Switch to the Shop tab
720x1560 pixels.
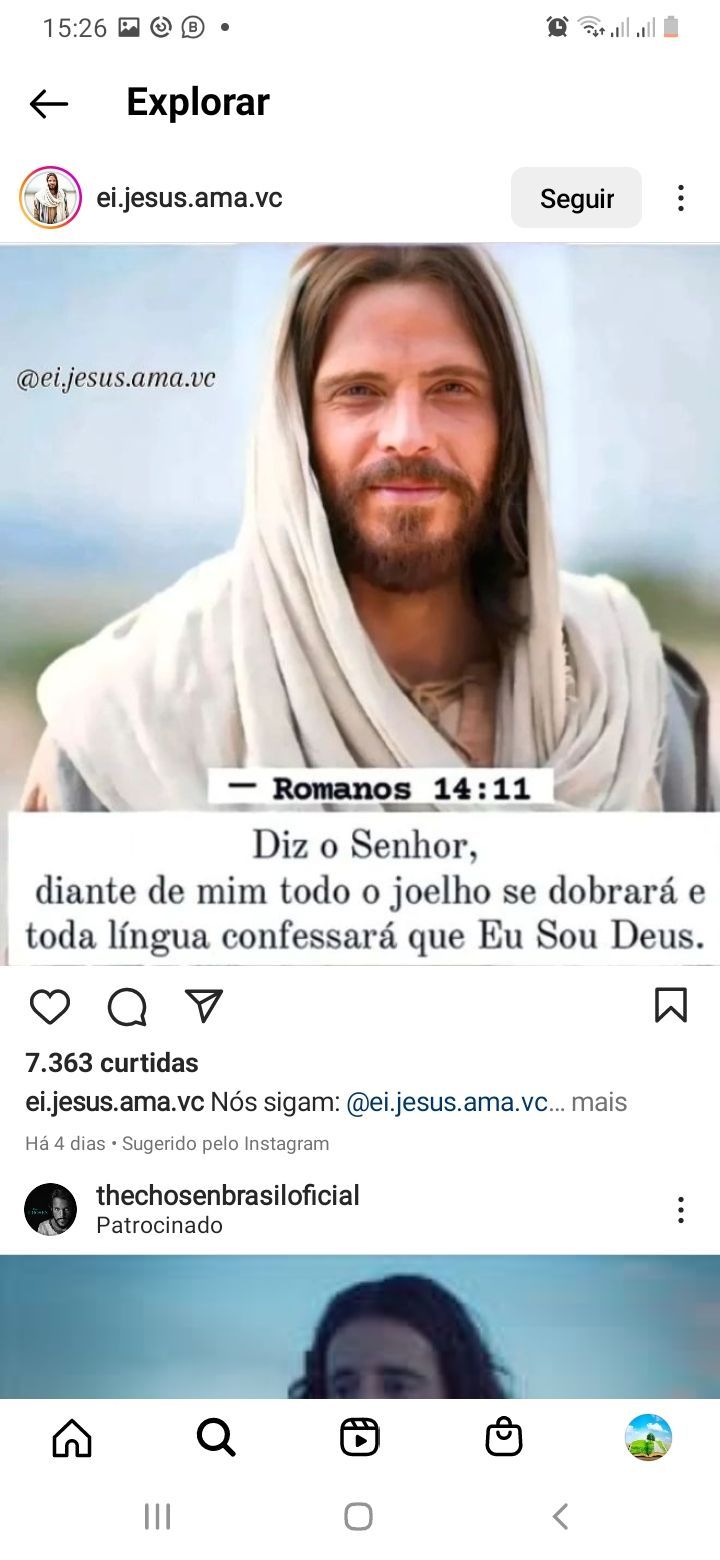tap(504, 1438)
